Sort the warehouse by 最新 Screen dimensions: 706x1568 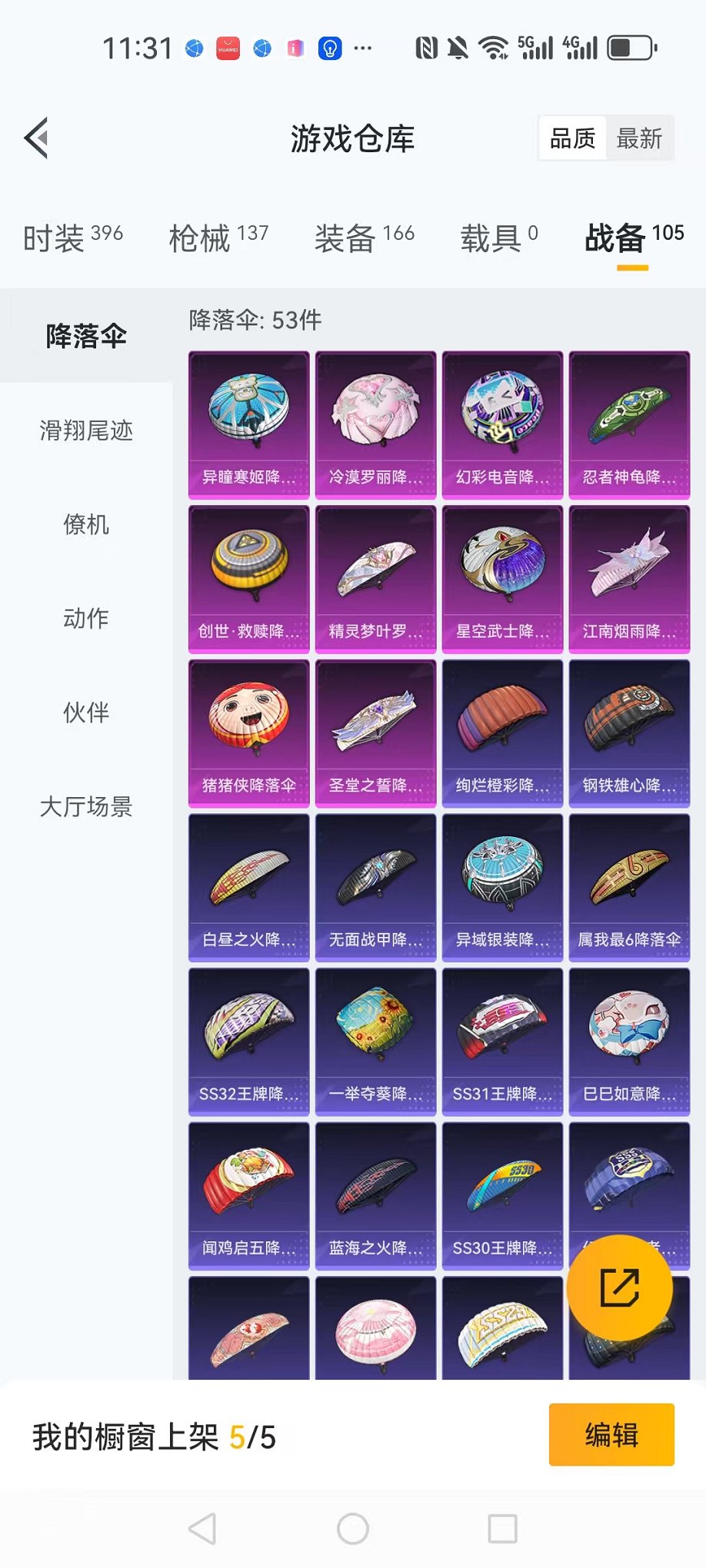639,138
